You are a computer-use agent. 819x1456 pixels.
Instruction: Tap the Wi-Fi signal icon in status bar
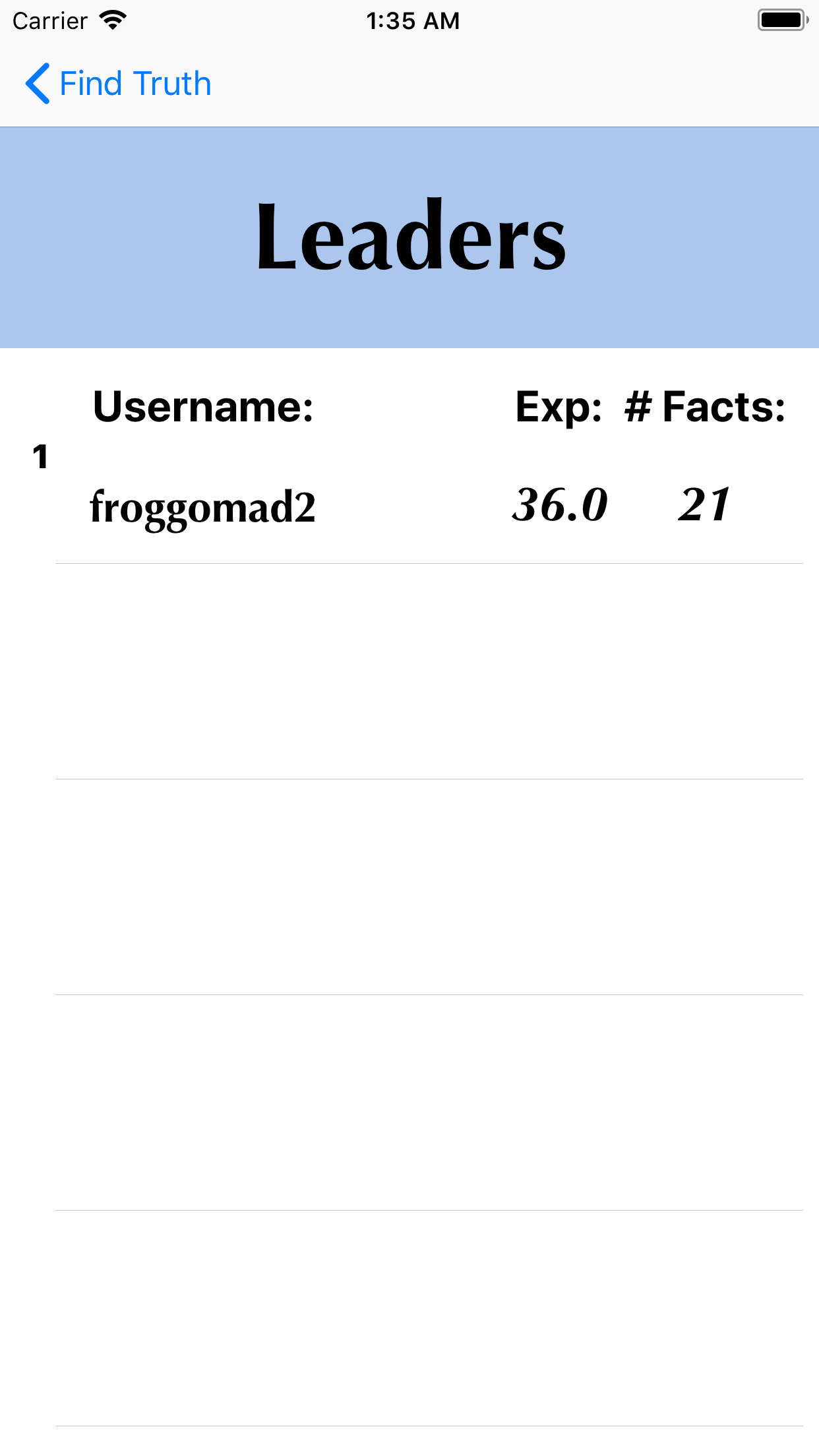(x=112, y=20)
